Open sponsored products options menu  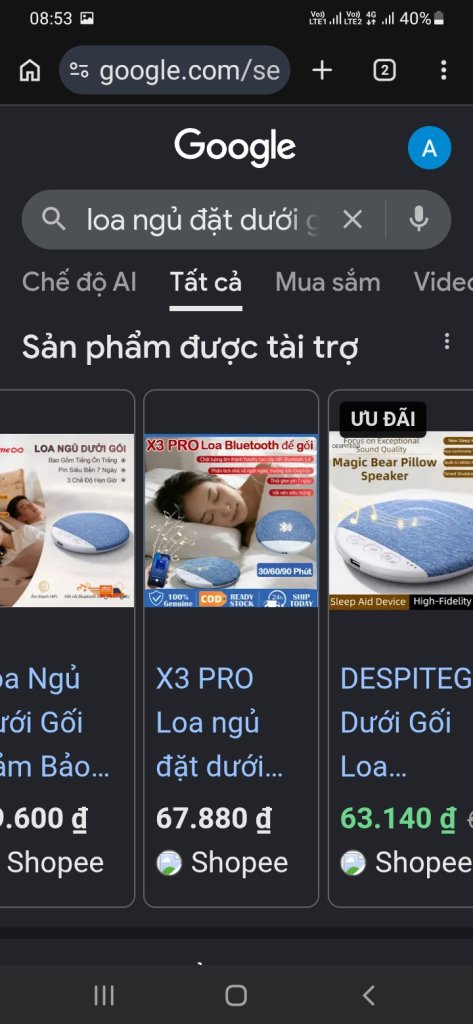pyautogui.click(x=447, y=342)
